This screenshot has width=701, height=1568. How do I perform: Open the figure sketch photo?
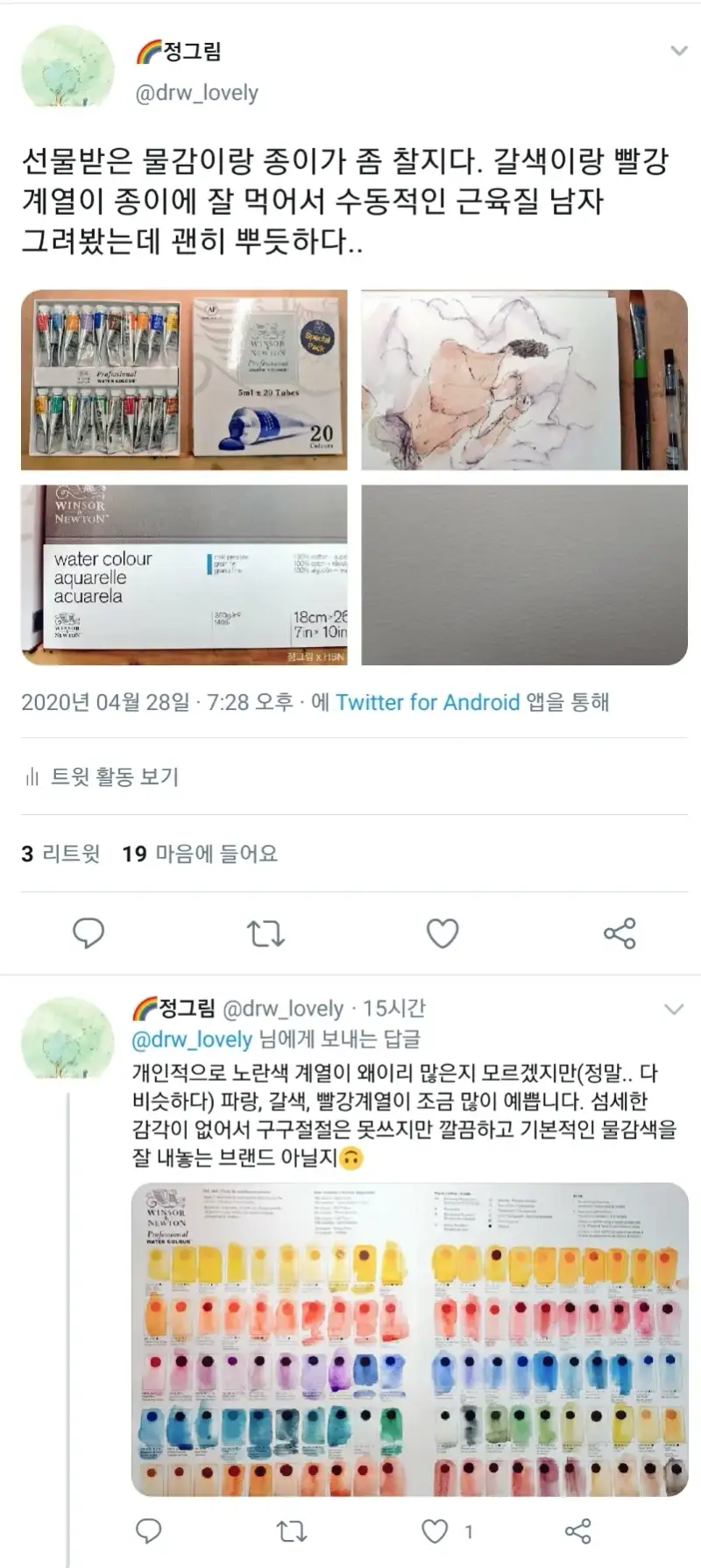524,380
